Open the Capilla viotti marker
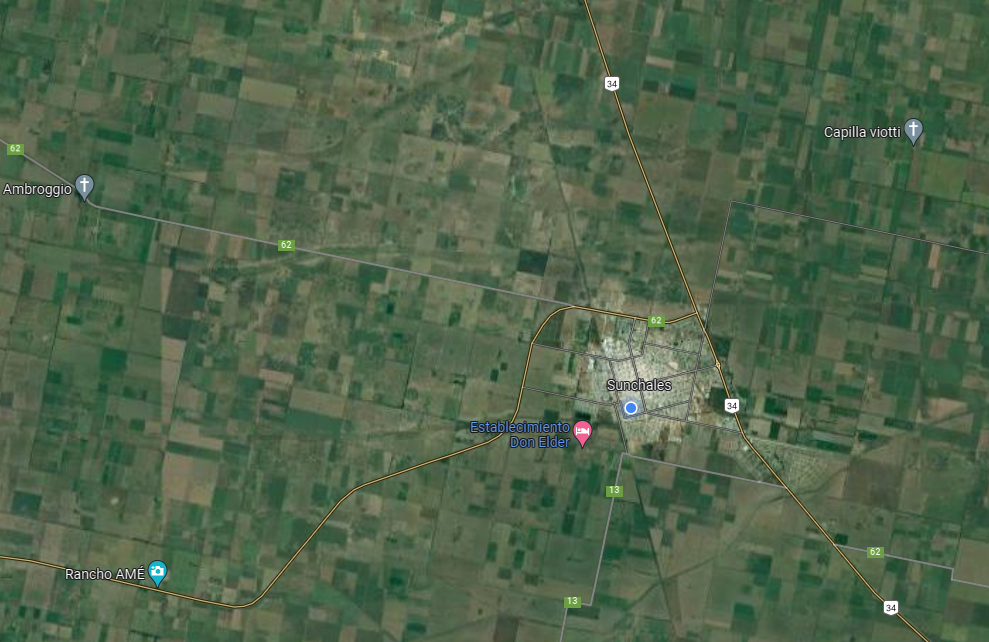Image resolution: width=989 pixels, height=642 pixels. point(913,130)
